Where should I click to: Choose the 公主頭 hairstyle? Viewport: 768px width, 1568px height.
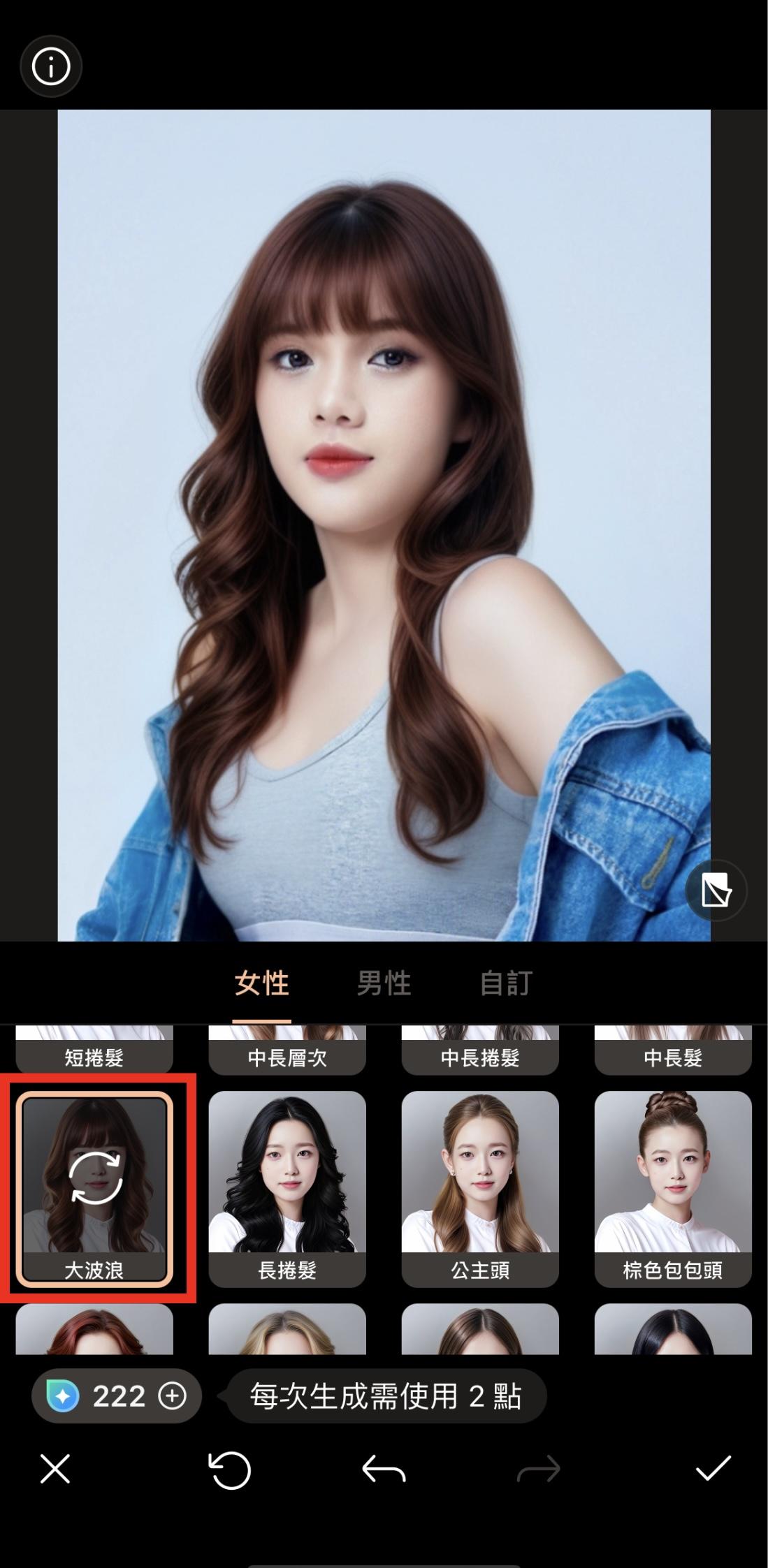pos(480,1187)
